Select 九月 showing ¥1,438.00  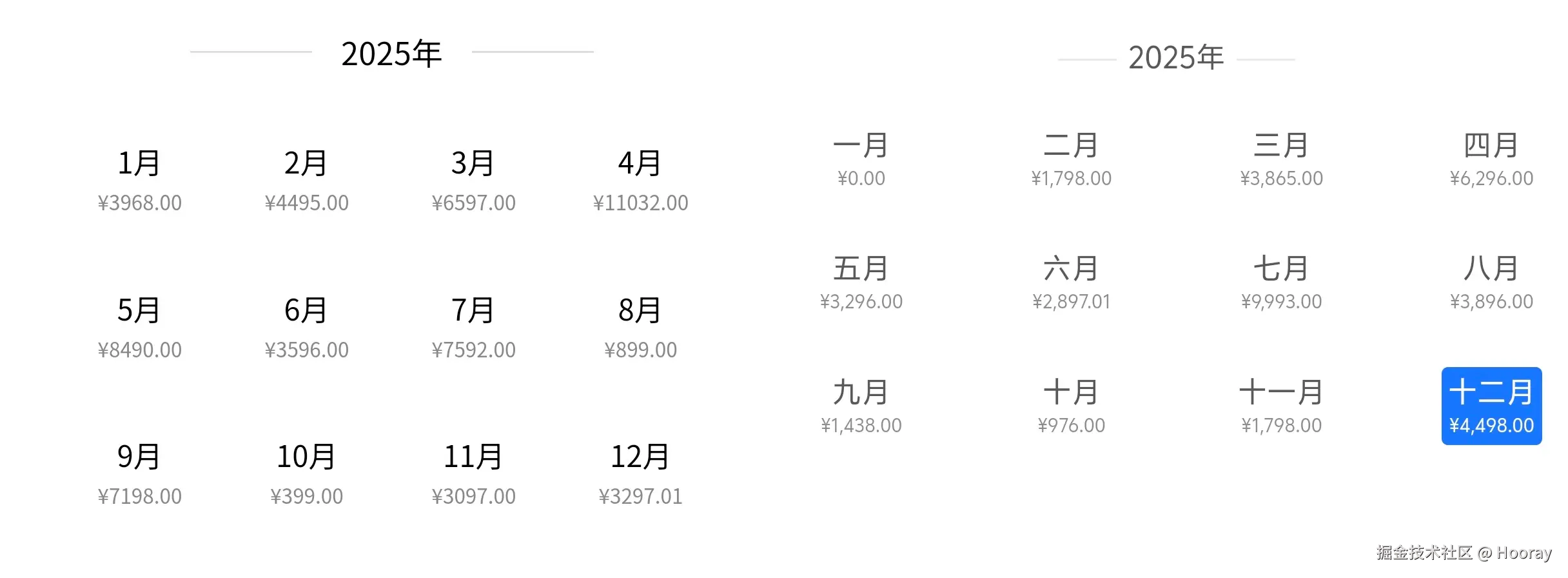coord(861,406)
